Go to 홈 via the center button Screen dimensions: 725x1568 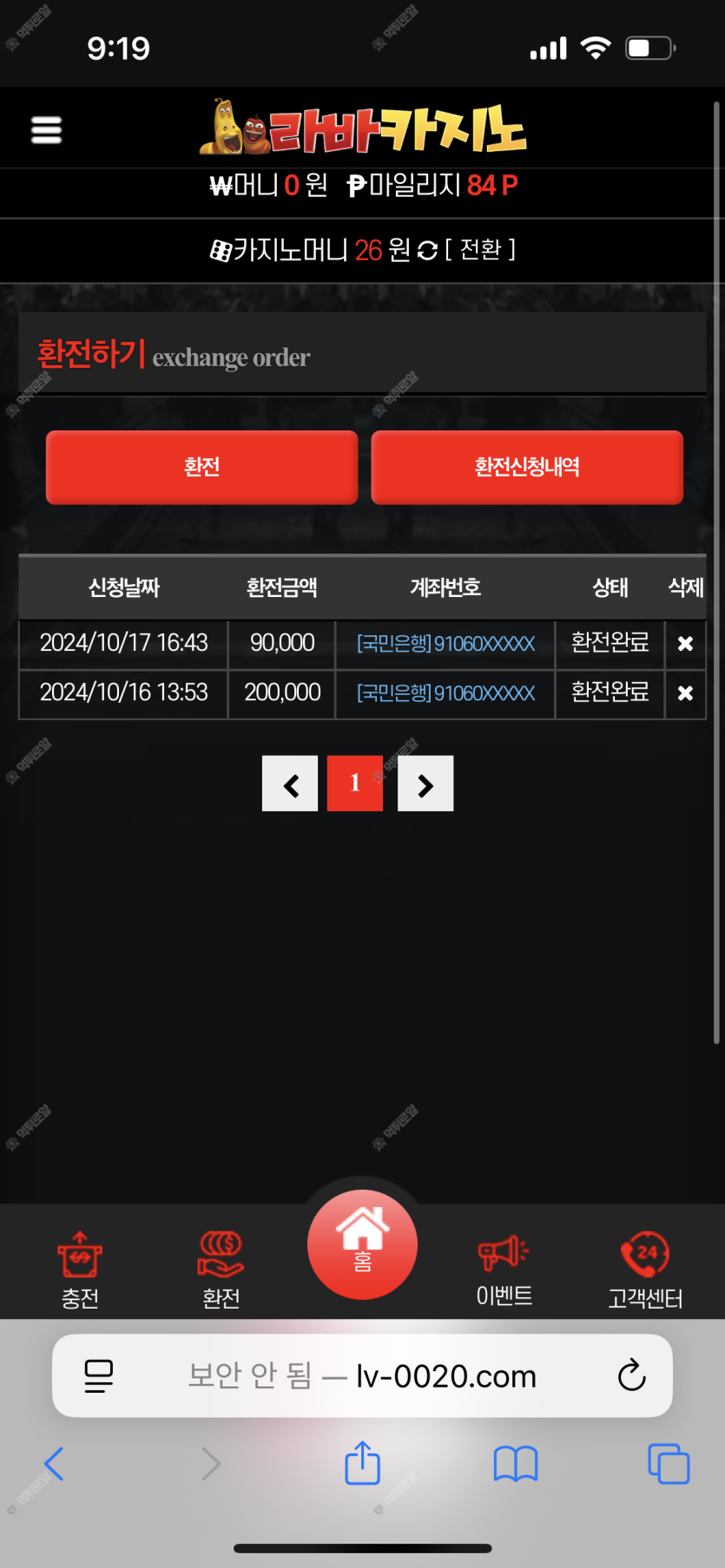click(362, 1244)
